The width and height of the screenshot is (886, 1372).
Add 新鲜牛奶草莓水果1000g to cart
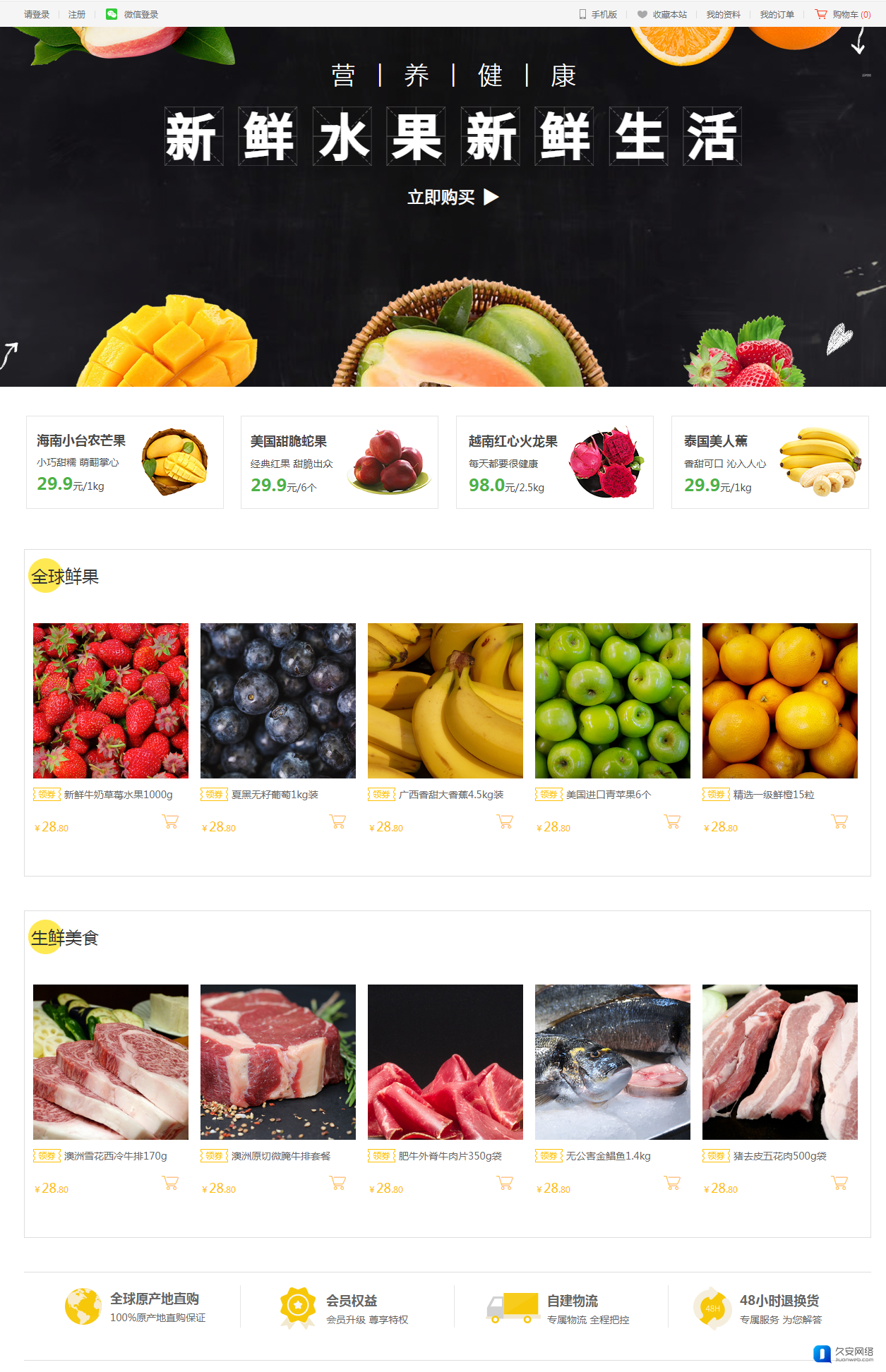pyautogui.click(x=170, y=822)
